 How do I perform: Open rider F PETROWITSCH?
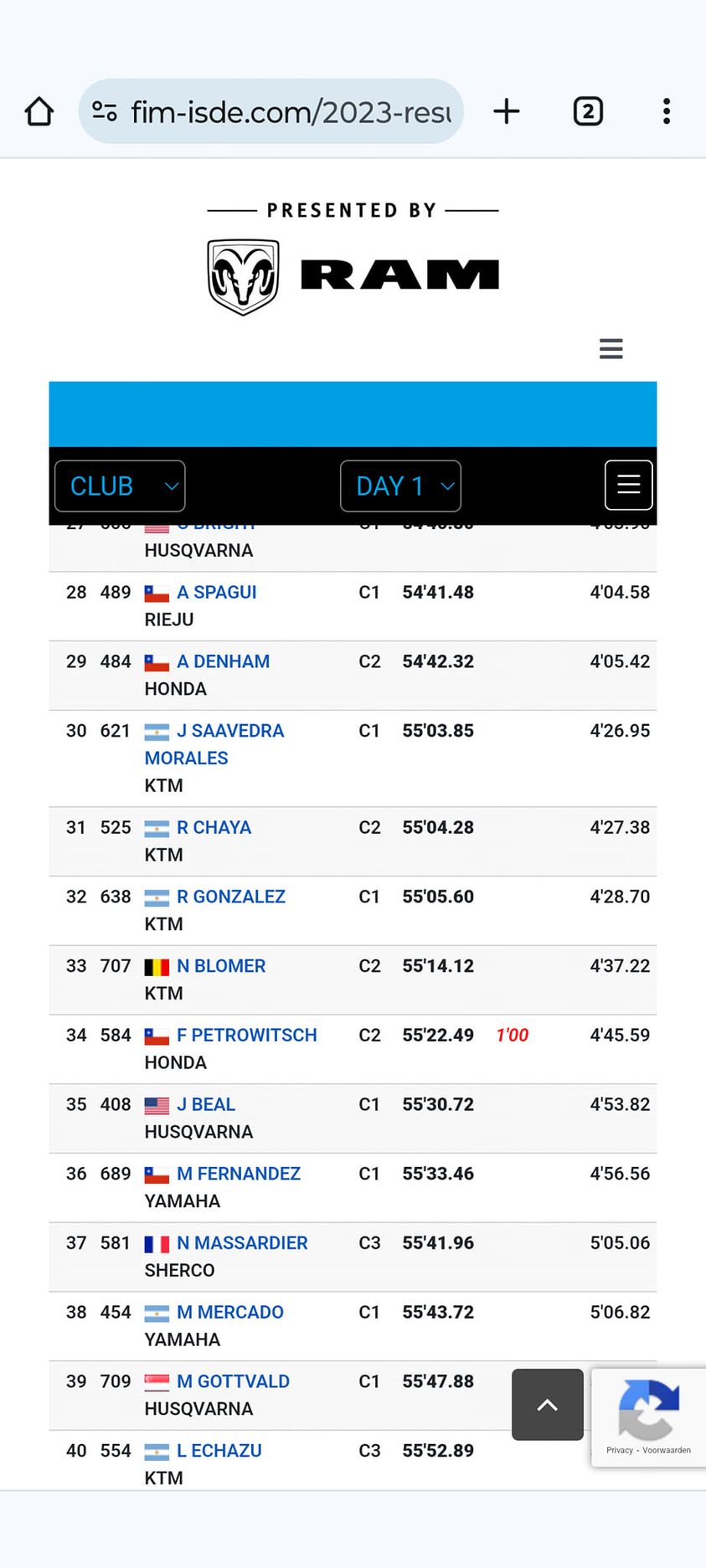(246, 1036)
